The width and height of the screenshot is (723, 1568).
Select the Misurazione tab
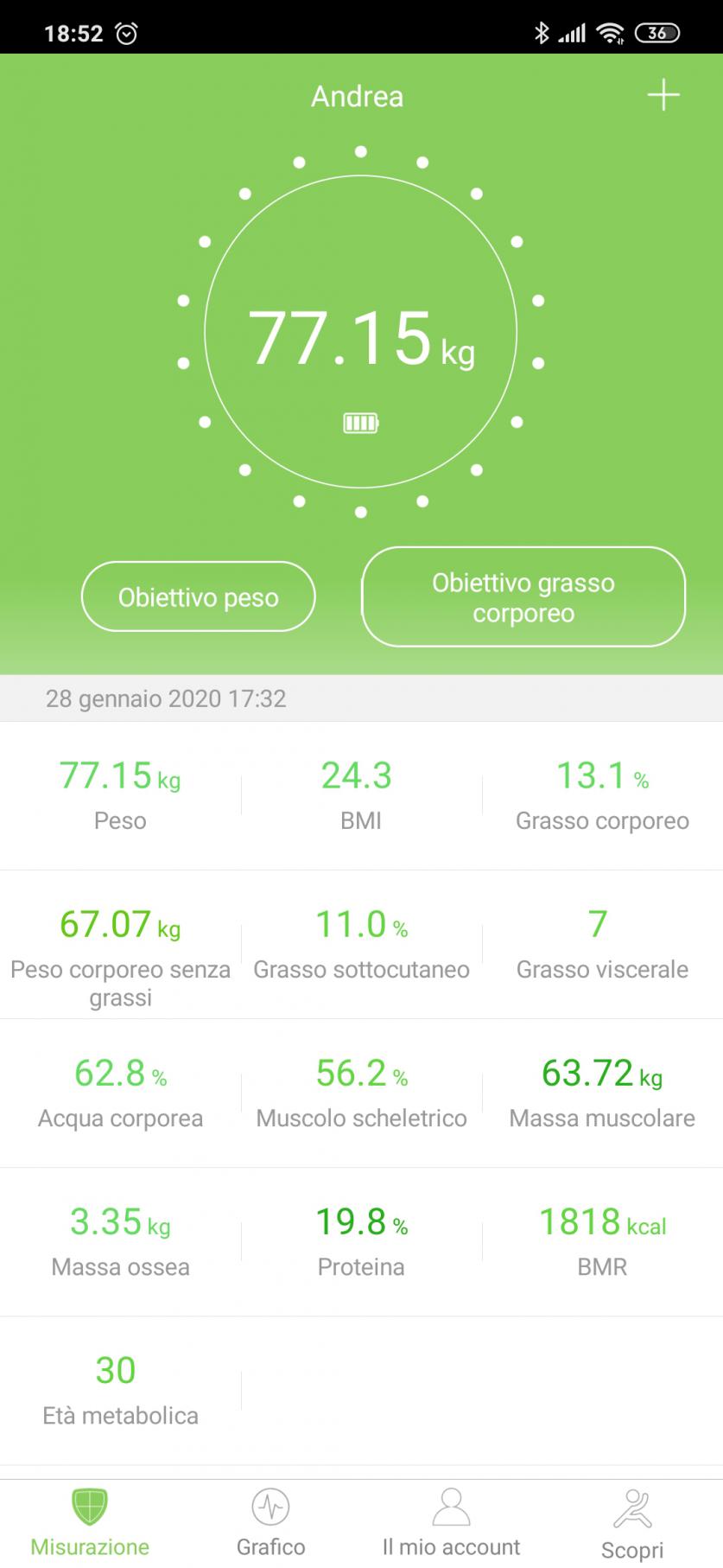90,1523
